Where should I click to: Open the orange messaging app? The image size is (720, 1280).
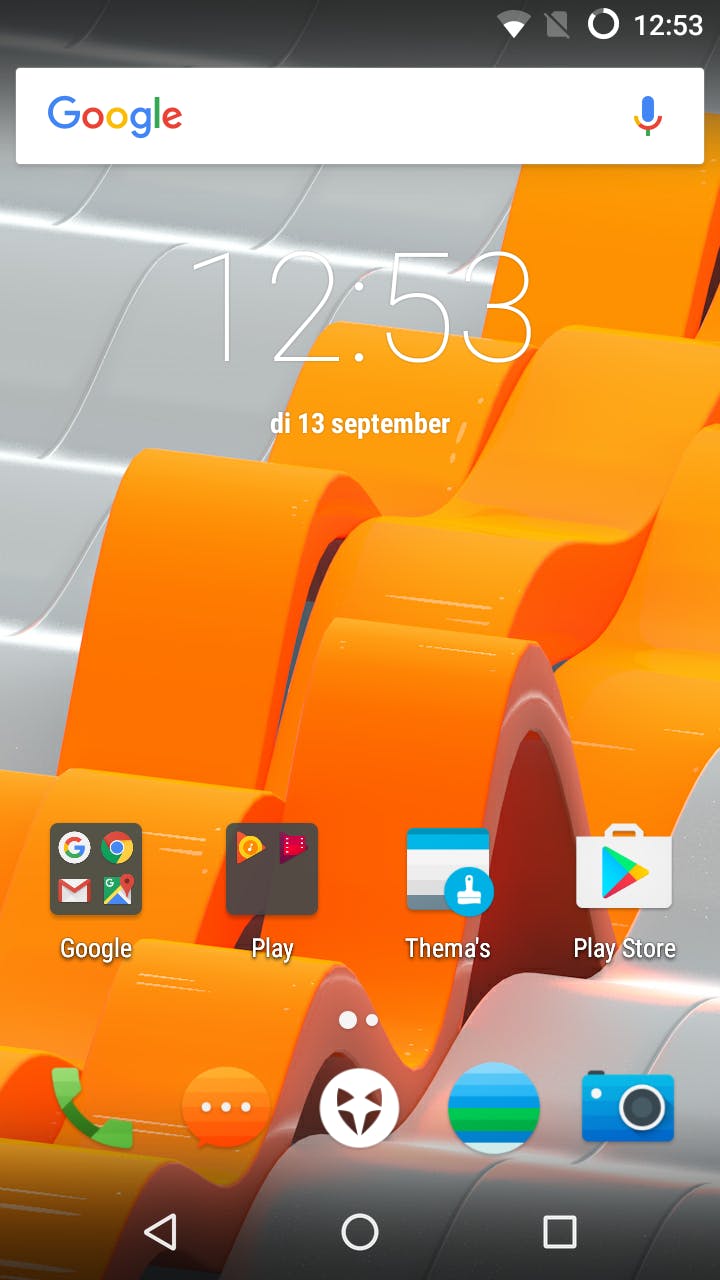point(226,1107)
